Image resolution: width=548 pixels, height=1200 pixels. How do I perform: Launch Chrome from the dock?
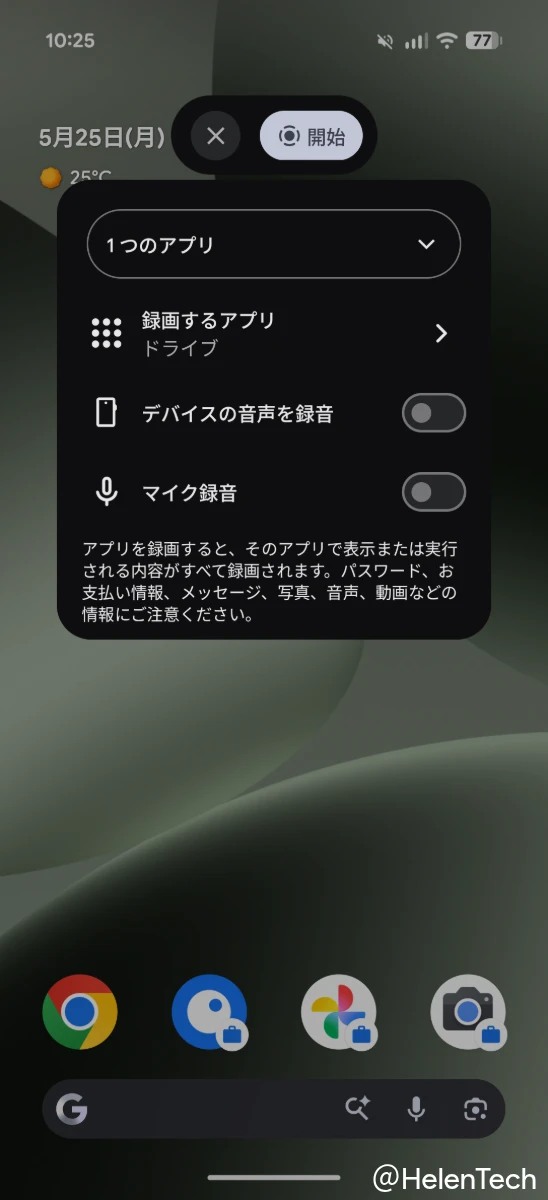click(x=80, y=1012)
